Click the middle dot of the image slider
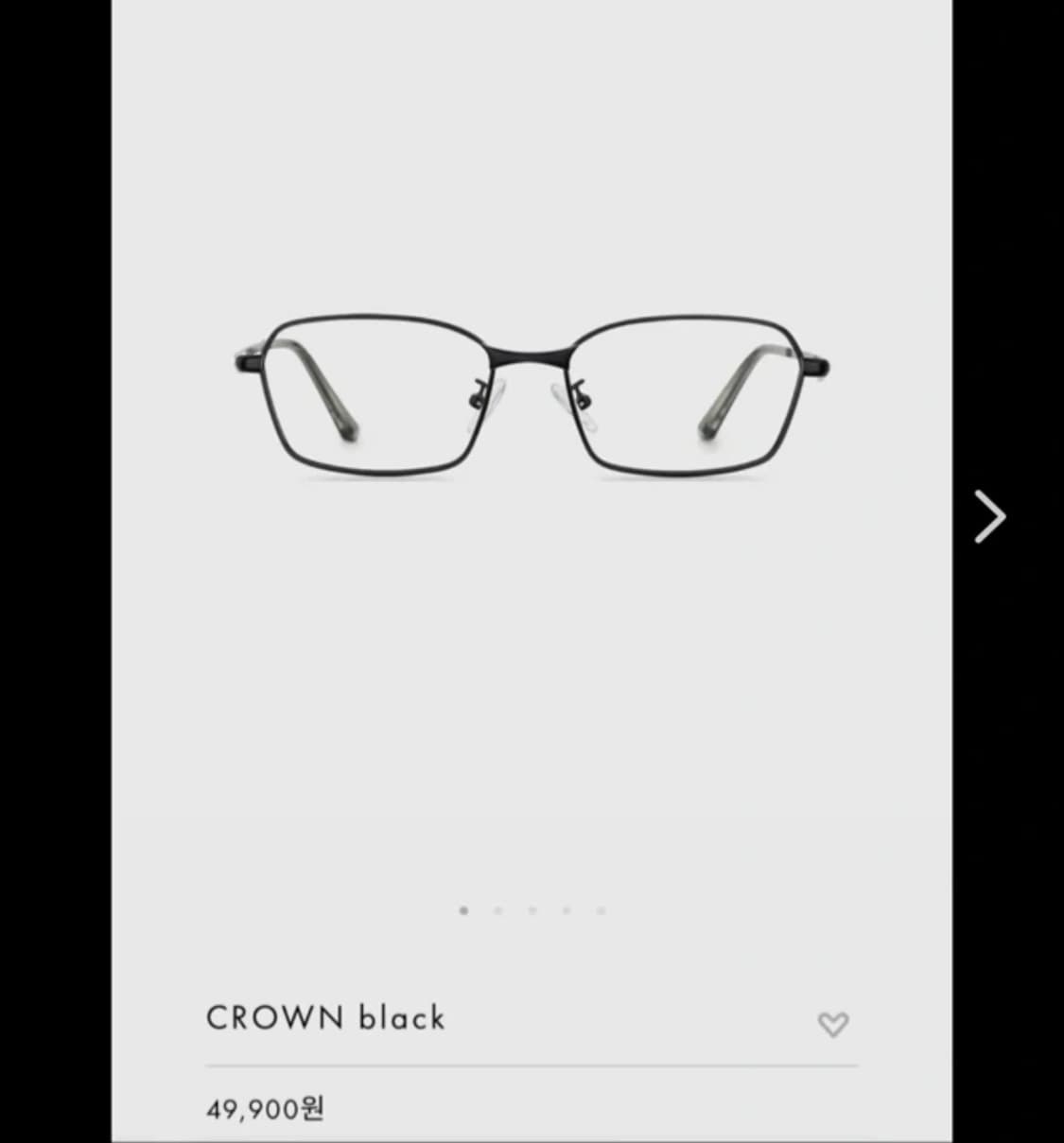Viewport: 1064px width, 1143px height. coord(532,910)
